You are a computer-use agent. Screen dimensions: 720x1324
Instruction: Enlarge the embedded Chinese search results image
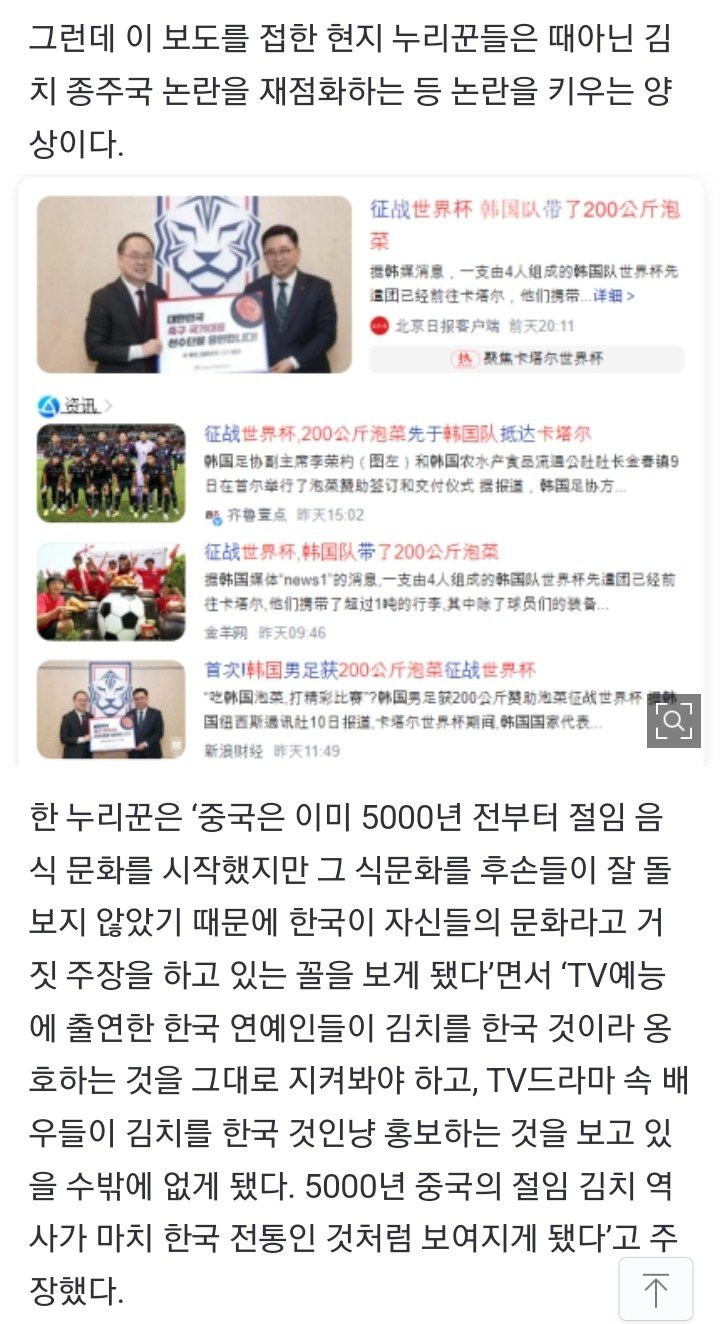coord(674,720)
